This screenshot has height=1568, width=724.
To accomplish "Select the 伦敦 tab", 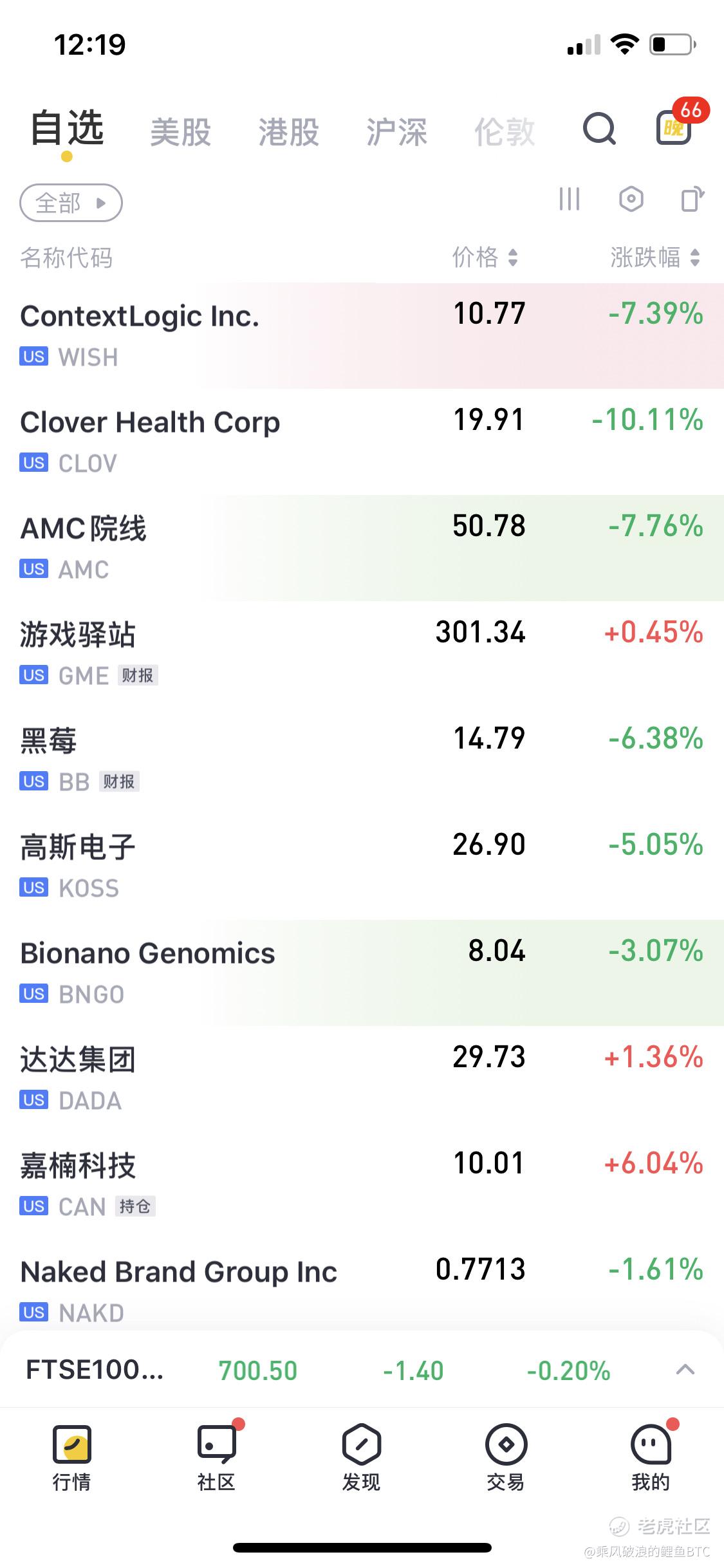I will (505, 132).
